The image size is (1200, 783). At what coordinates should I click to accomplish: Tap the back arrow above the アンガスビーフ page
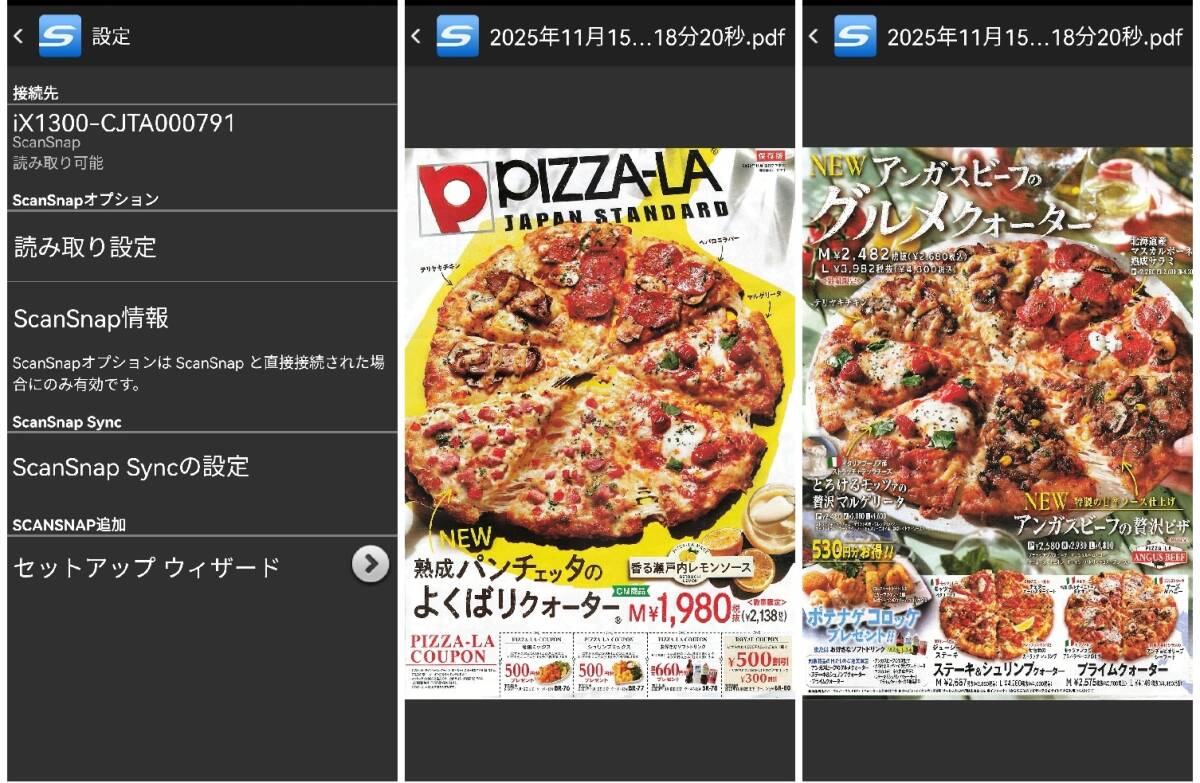pyautogui.click(x=814, y=37)
